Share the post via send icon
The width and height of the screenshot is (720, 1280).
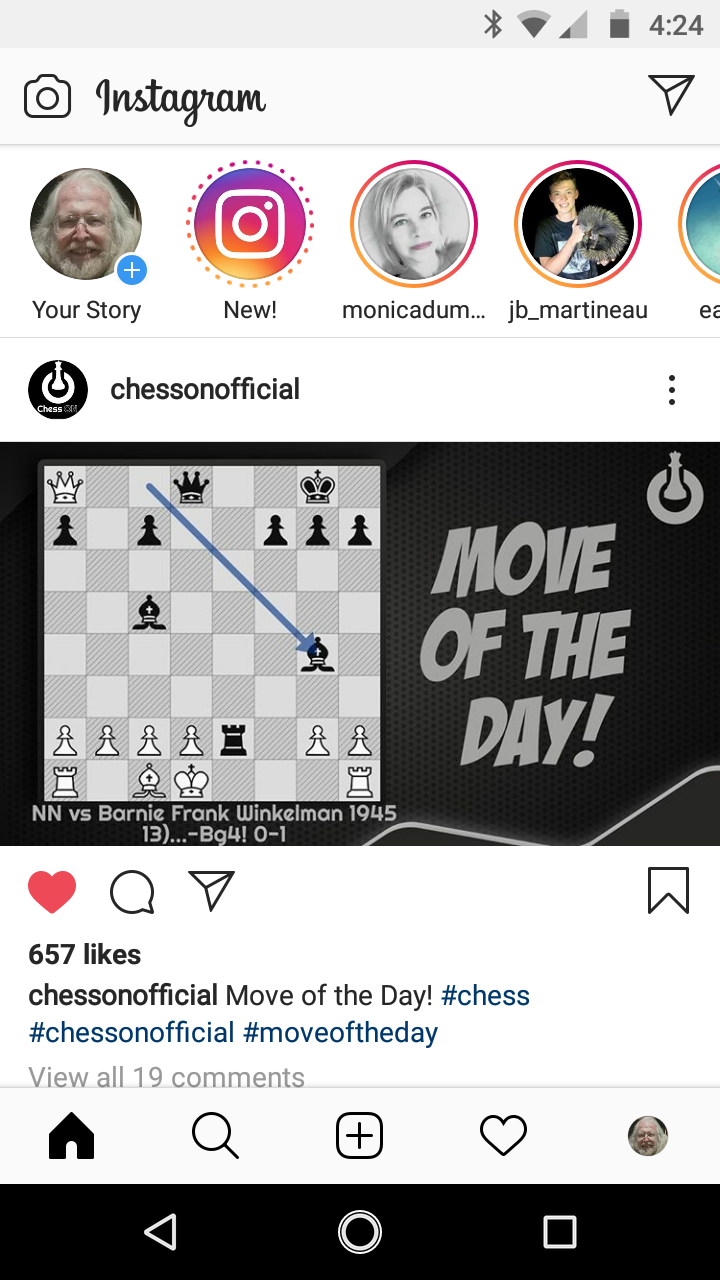click(x=211, y=890)
